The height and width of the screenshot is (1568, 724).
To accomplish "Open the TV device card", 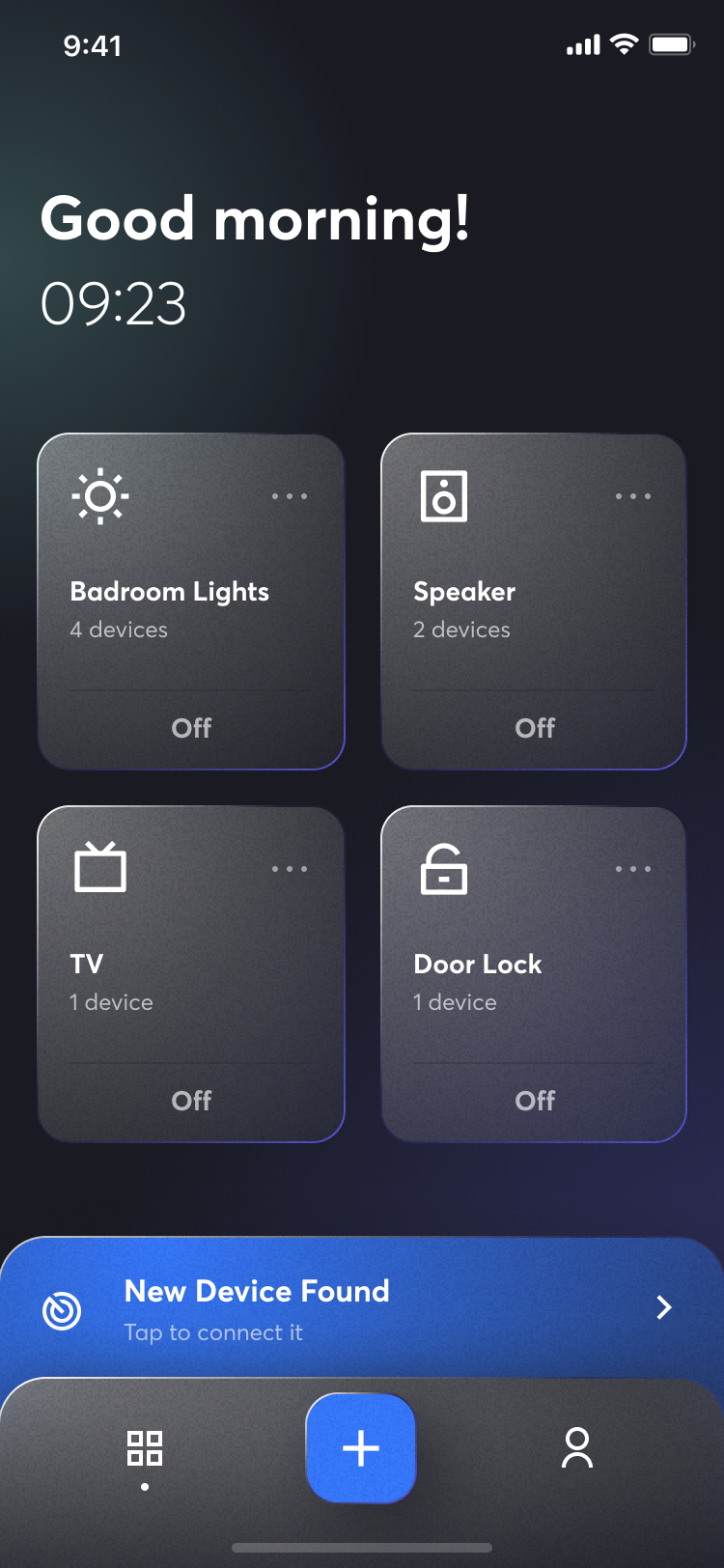I will pyautogui.click(x=191, y=974).
